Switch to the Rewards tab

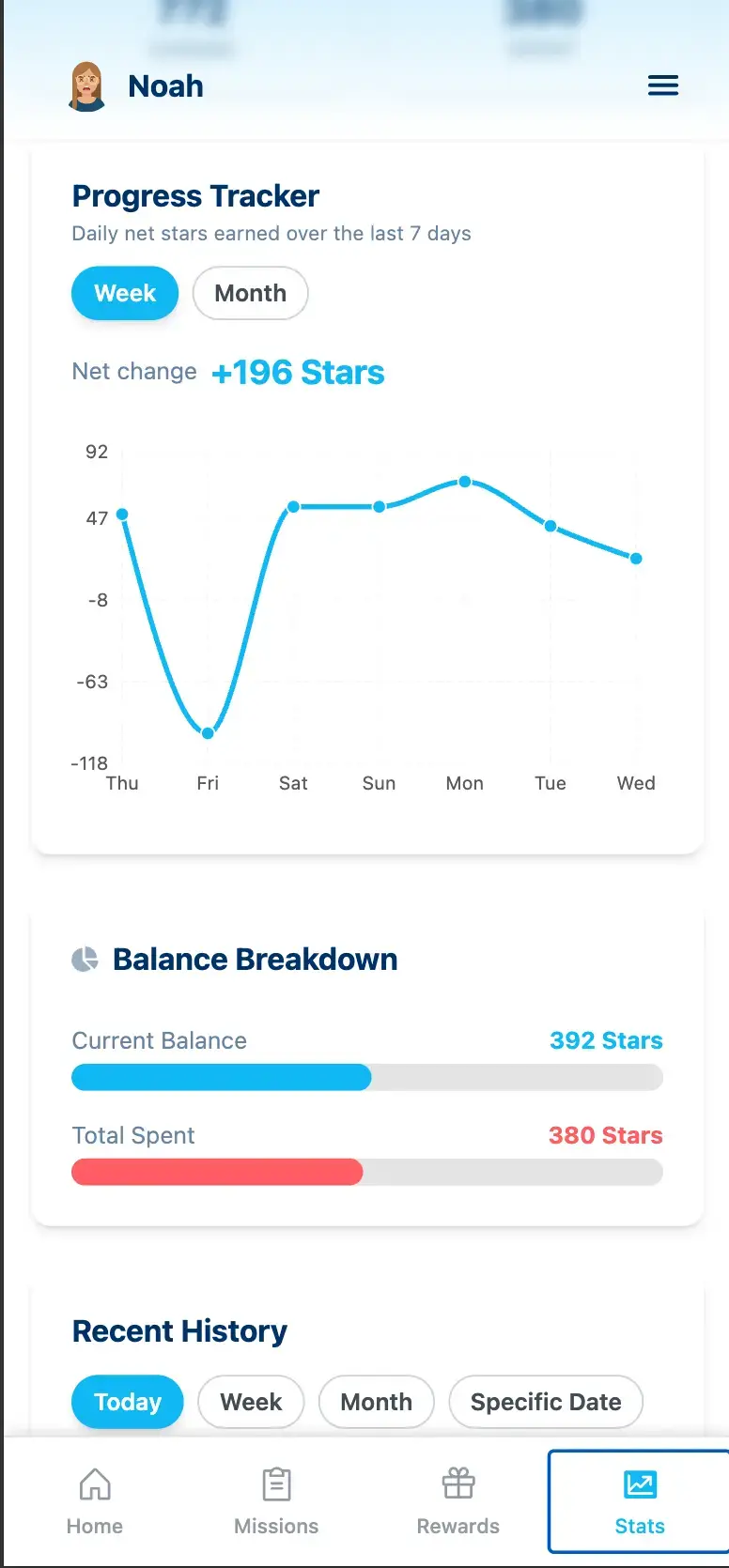458,1500
